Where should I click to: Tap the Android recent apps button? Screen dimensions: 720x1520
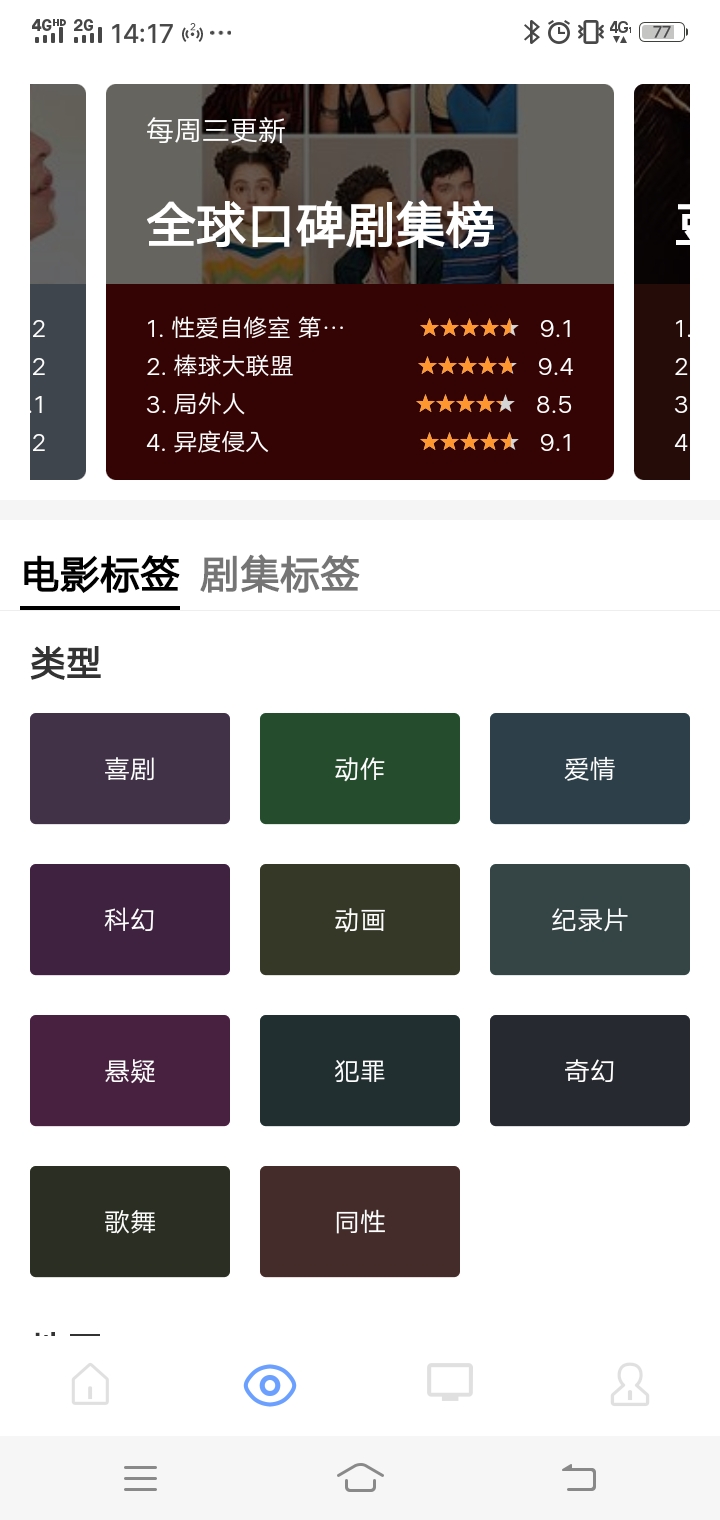(x=141, y=1478)
